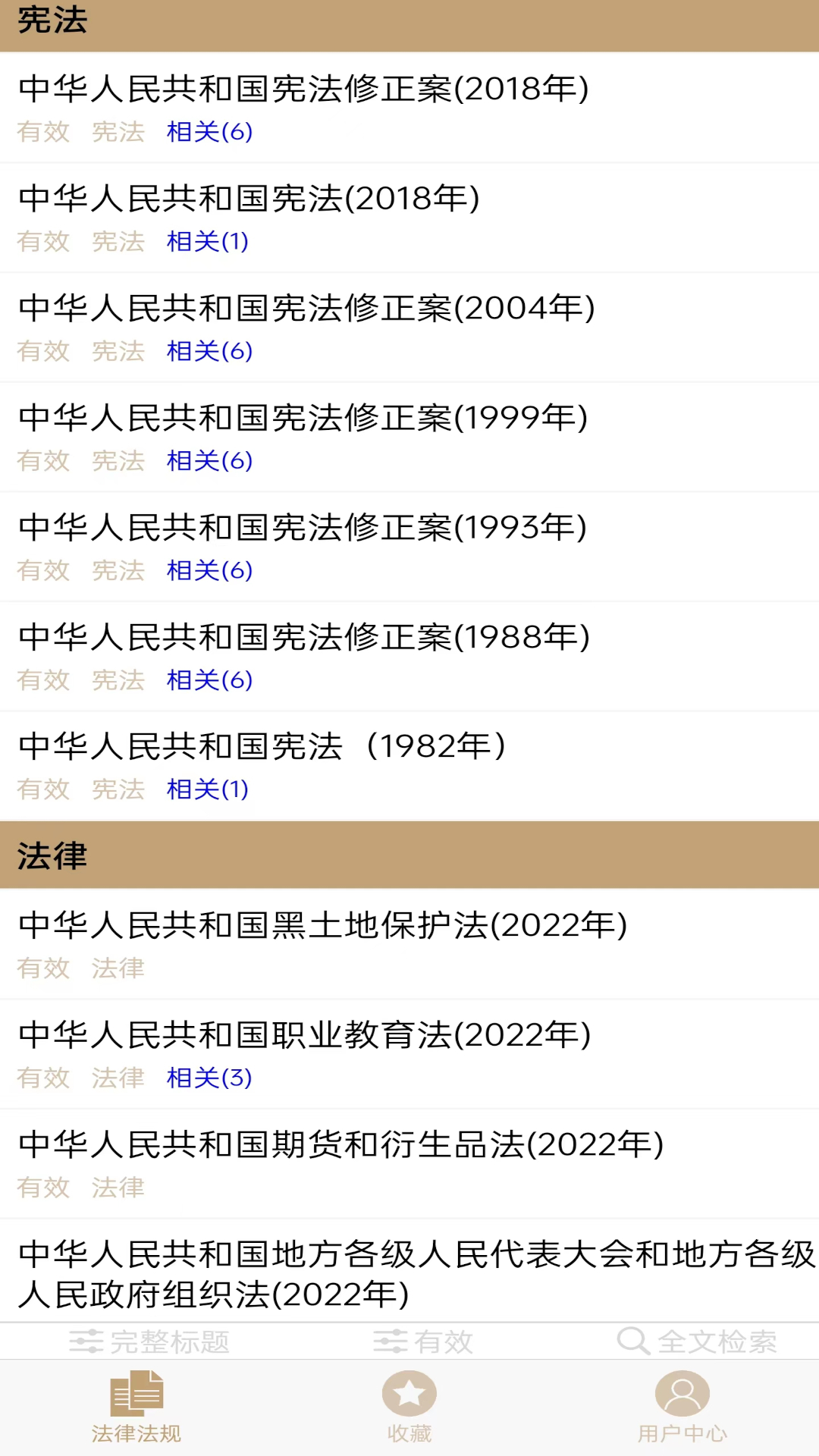Open 中华人民共和国宪法修正案(1993年)

pyautogui.click(x=303, y=528)
